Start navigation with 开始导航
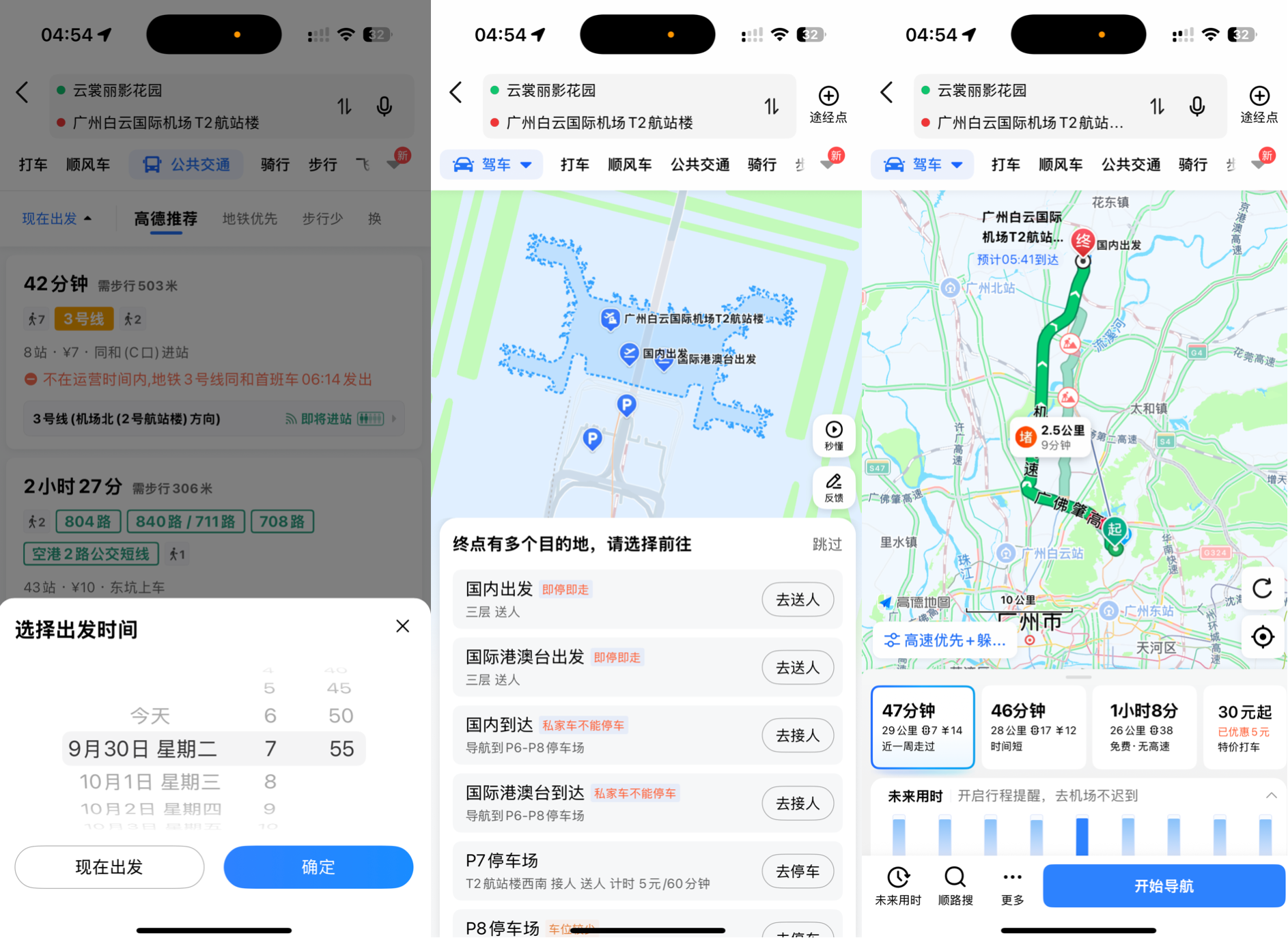1288x938 pixels. point(1163,886)
